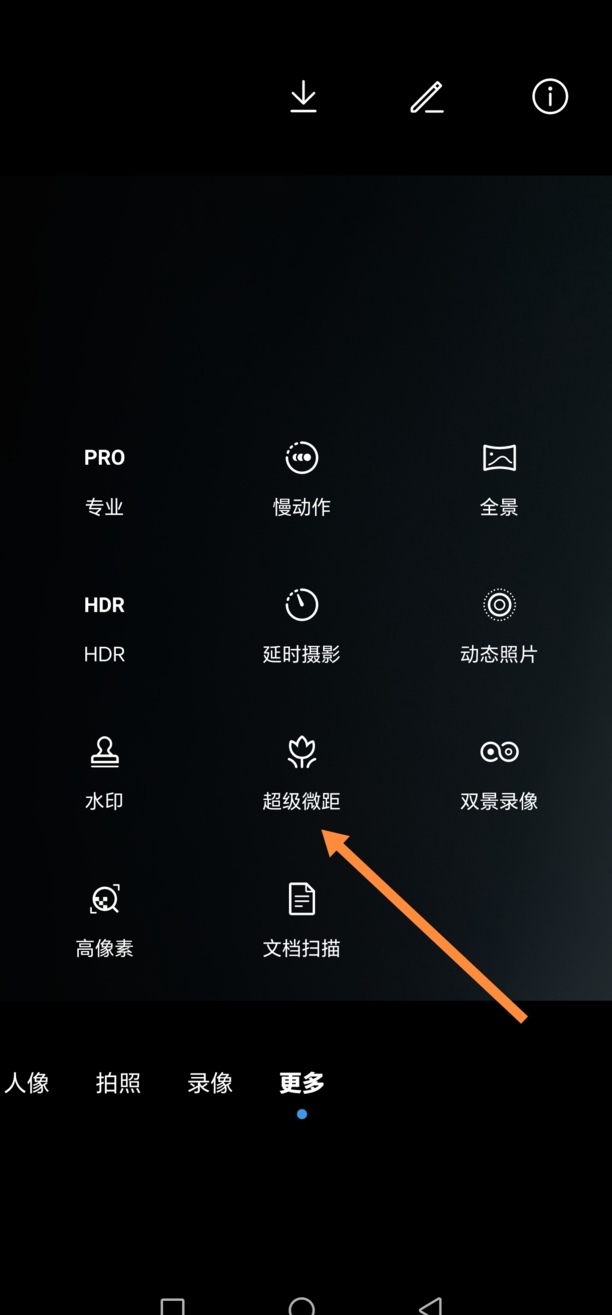Switch to the 录像 video tab

click(x=210, y=1082)
